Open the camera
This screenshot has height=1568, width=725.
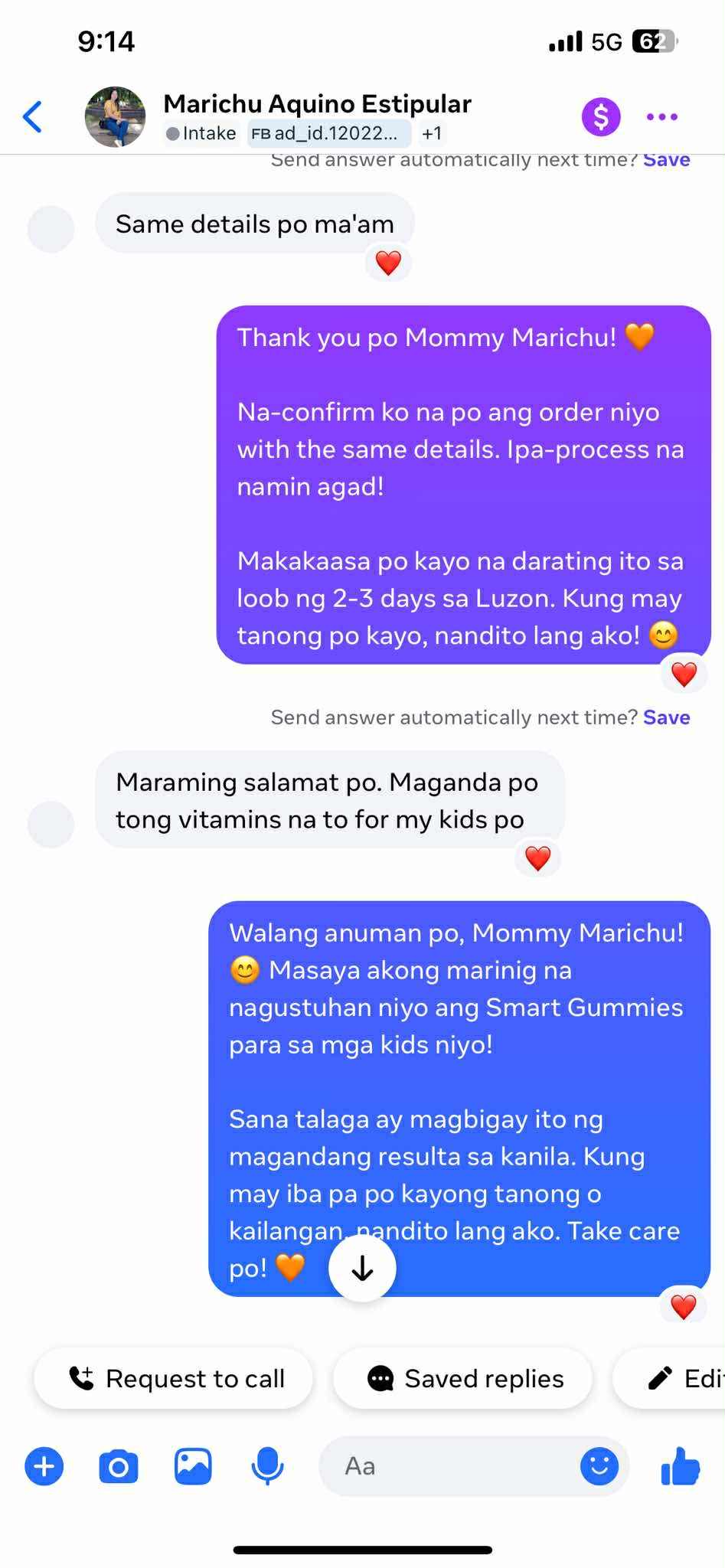point(119,1466)
